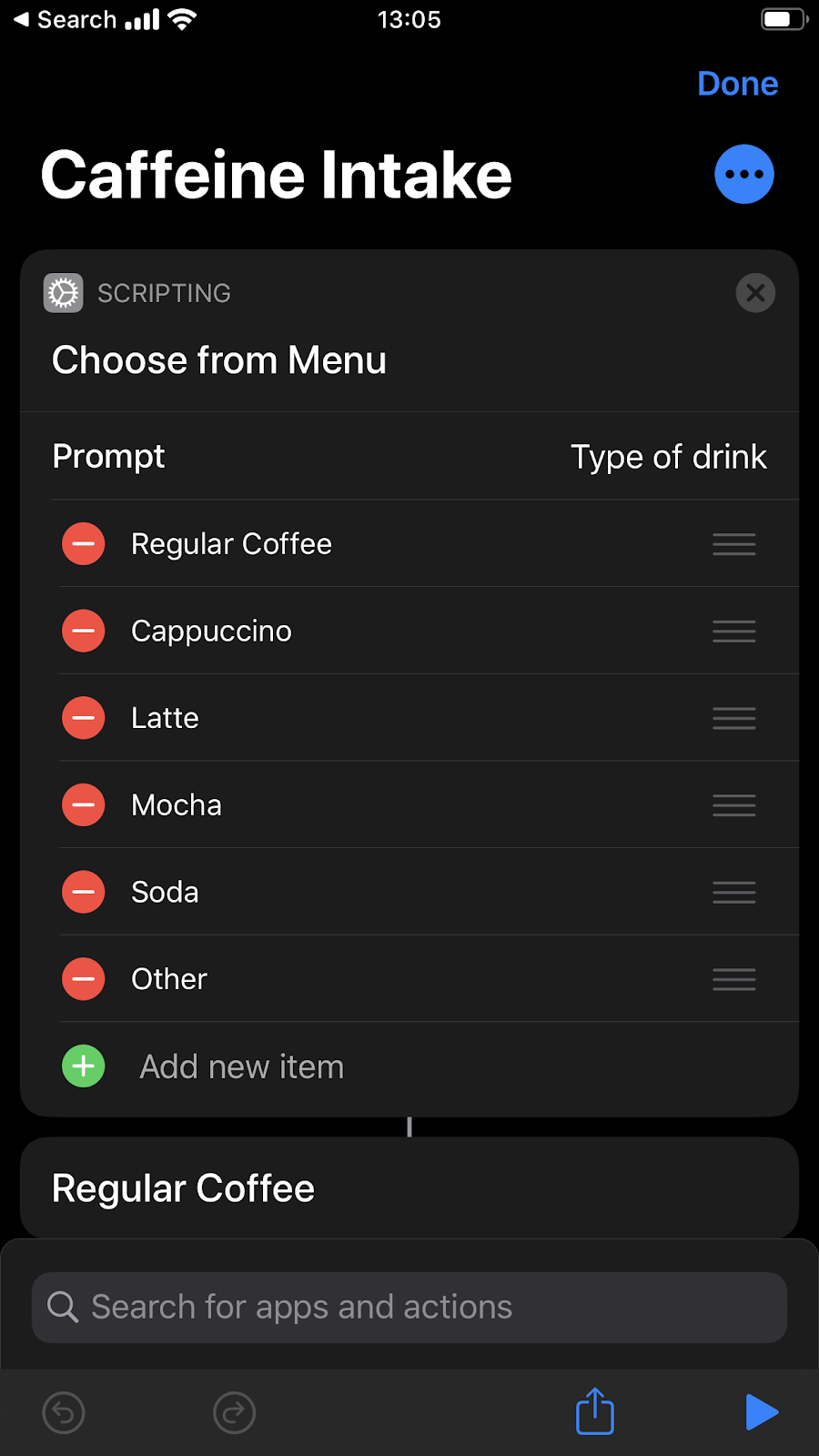
Task: Delete the Cappuccino menu item
Action: (84, 632)
